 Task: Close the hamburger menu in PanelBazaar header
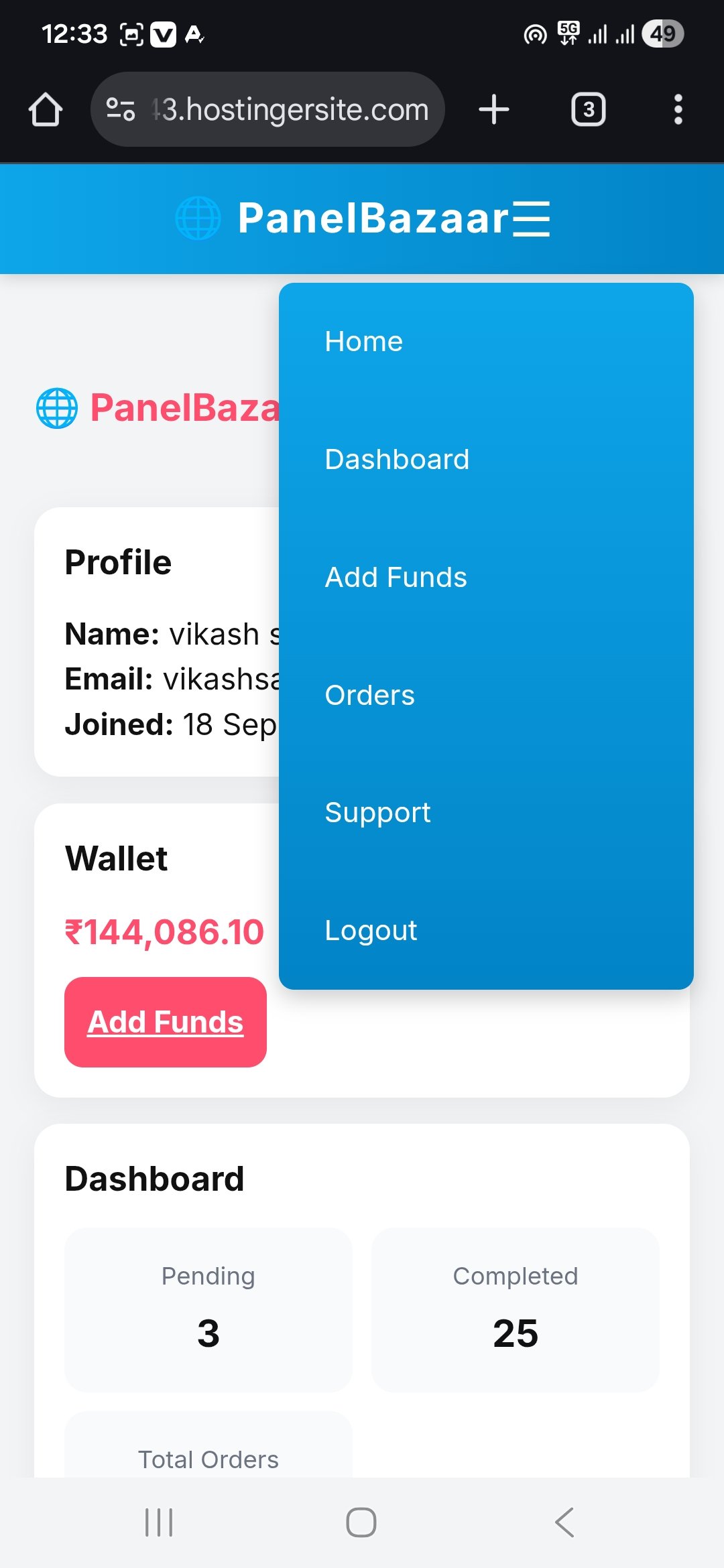pyautogui.click(x=531, y=219)
